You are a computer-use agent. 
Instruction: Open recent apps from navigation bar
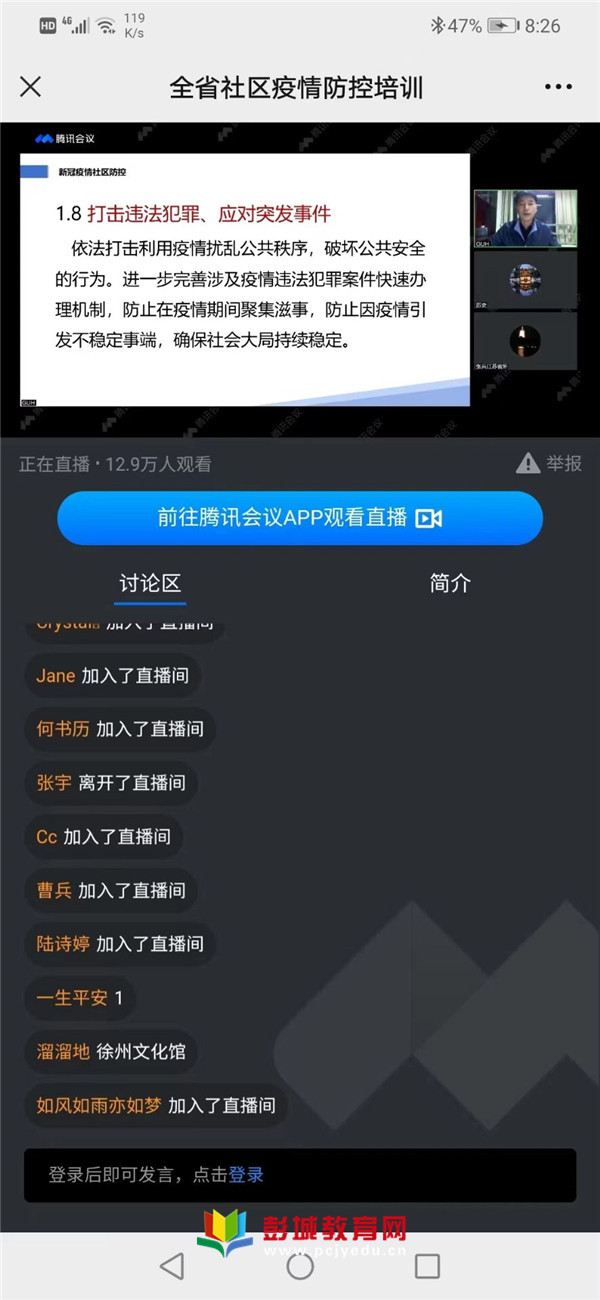tap(427, 1266)
